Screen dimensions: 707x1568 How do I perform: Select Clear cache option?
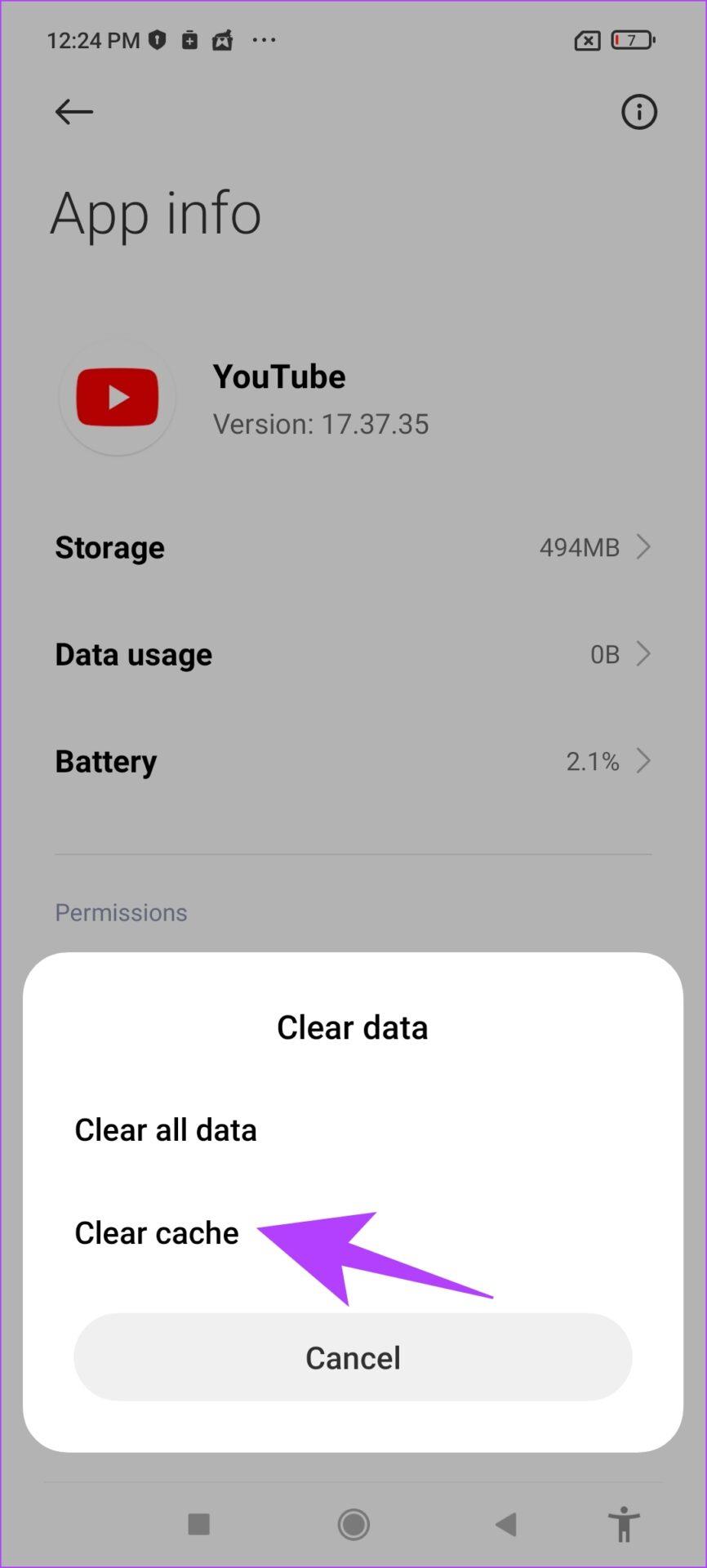156,1233
